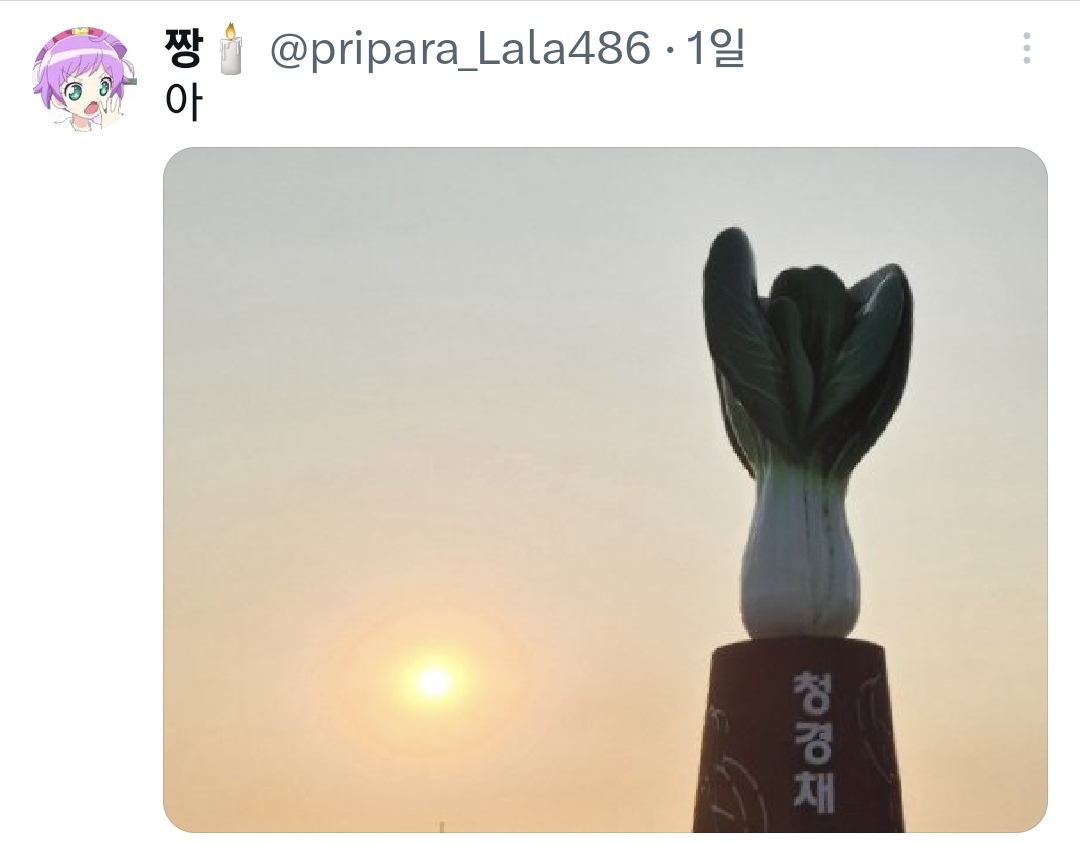Screen dimensions: 1080x843
Task: View the bok choy statue photo fullscreen
Action: pos(604,490)
